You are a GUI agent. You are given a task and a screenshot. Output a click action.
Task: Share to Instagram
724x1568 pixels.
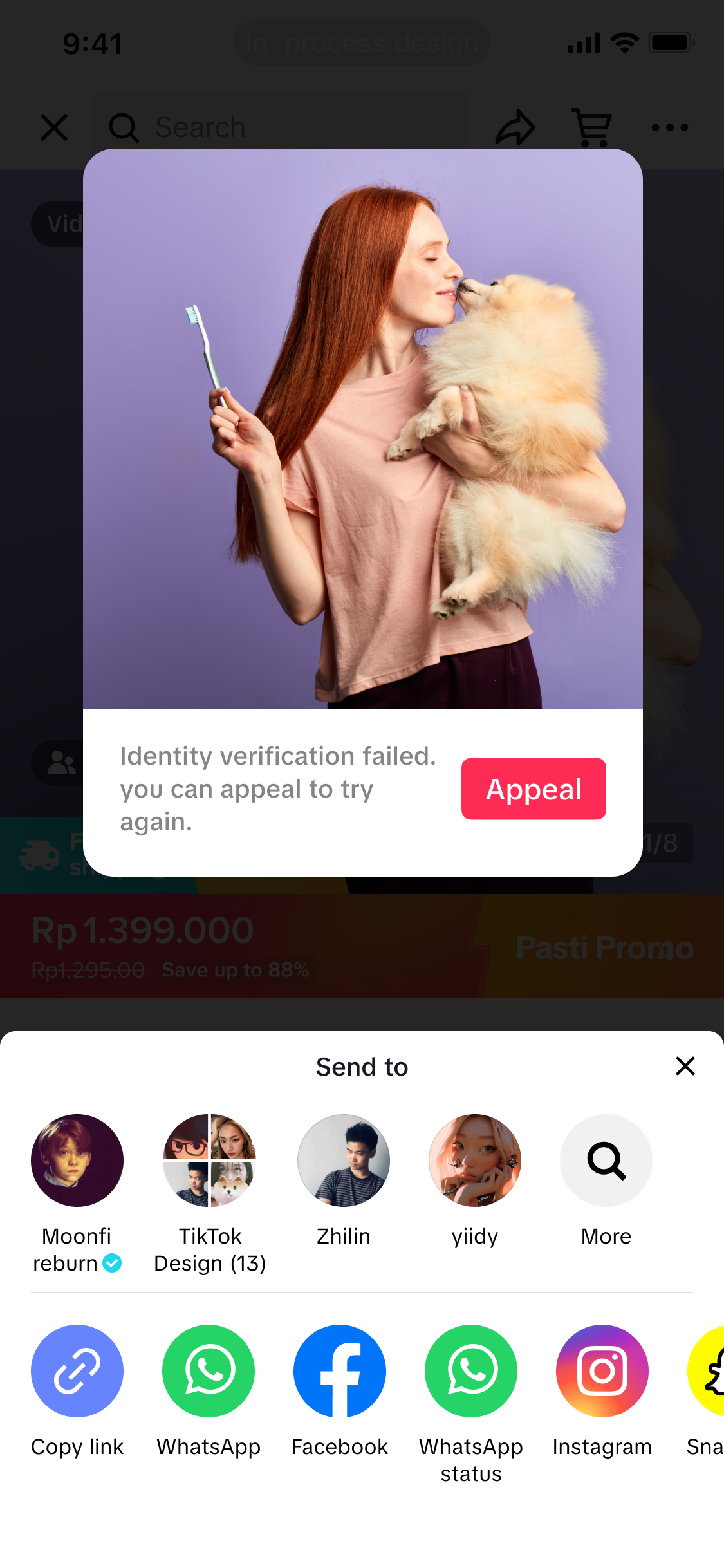click(602, 1370)
